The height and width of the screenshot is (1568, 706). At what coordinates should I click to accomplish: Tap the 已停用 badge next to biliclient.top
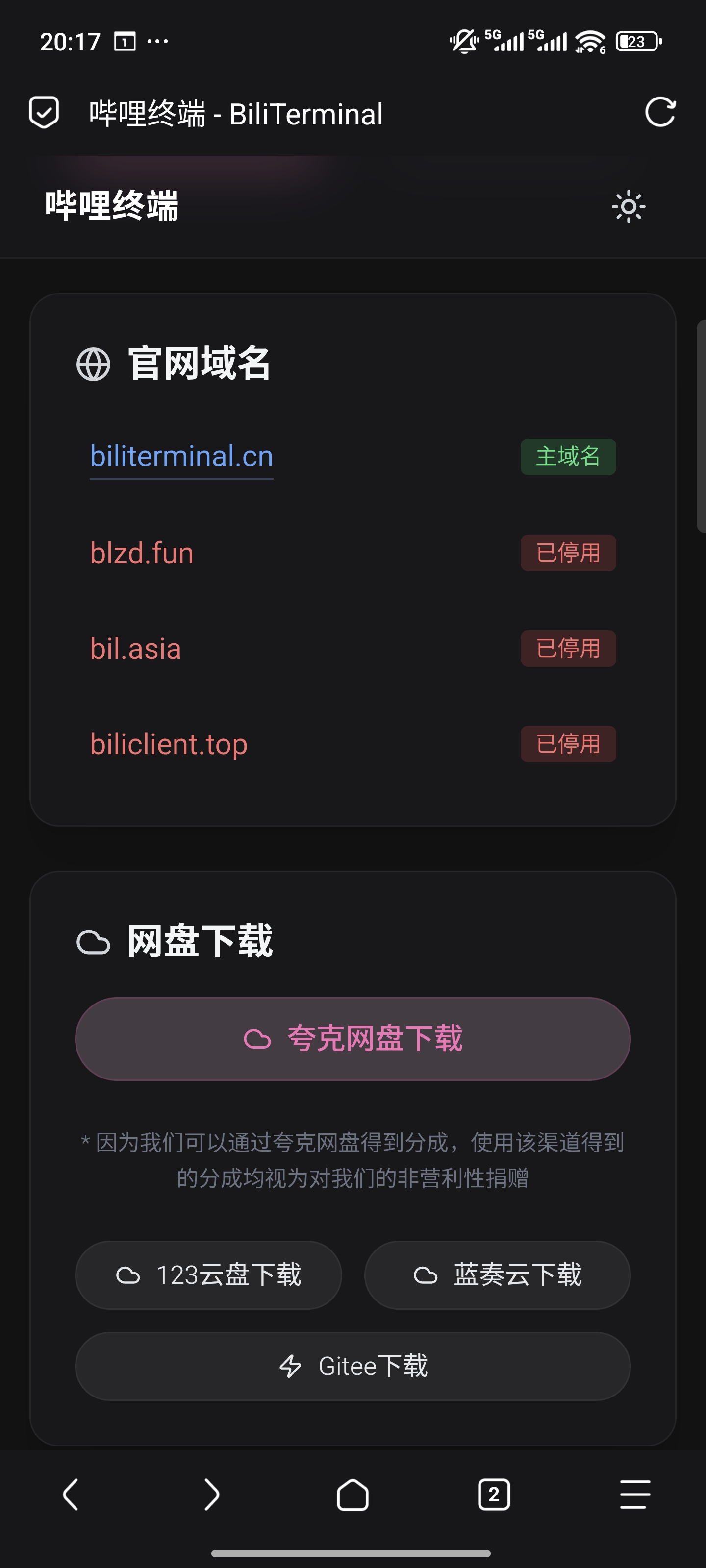click(567, 743)
